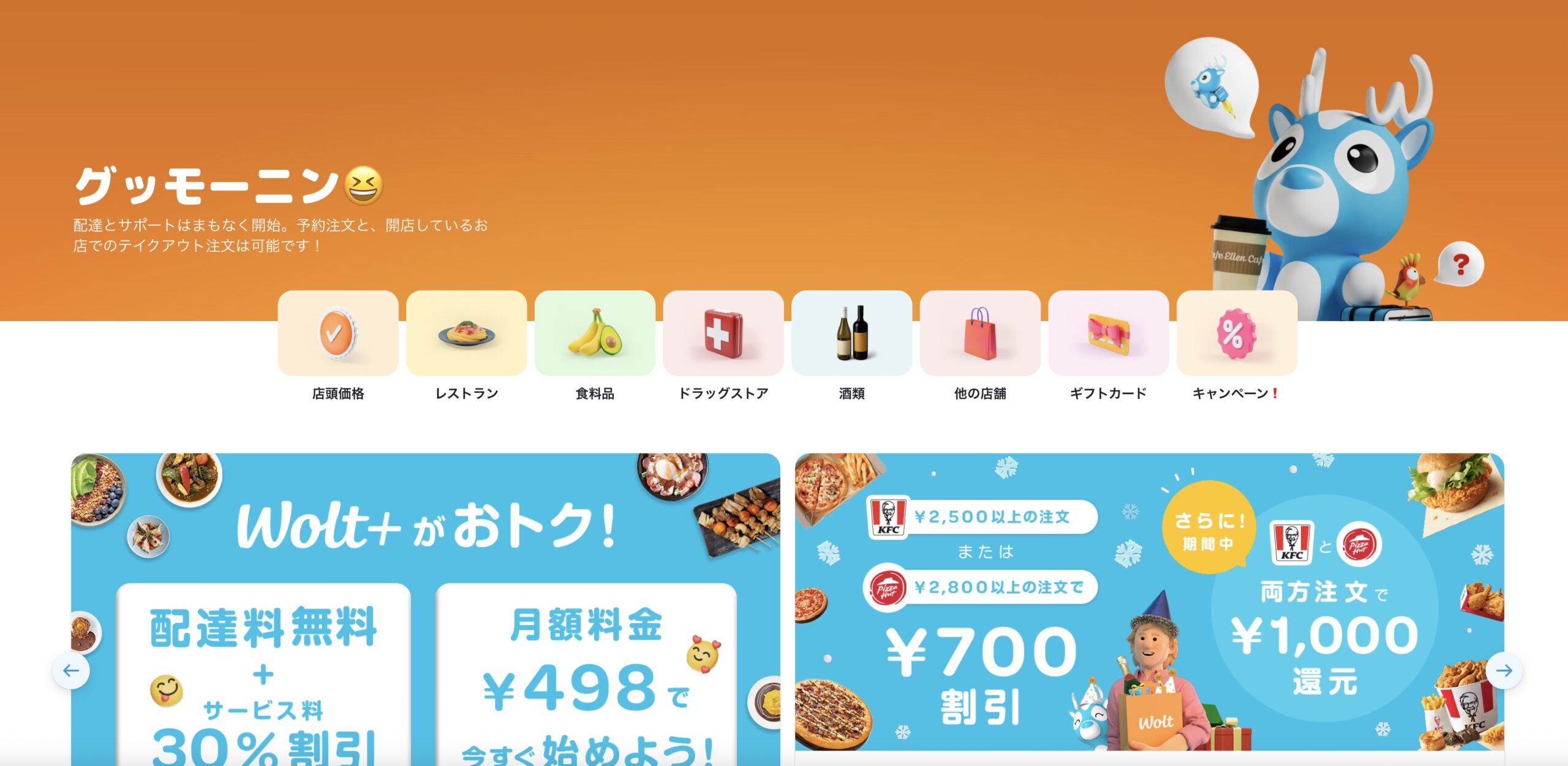
Task: Open the Wolt+ がおトク banner
Action: point(426,607)
